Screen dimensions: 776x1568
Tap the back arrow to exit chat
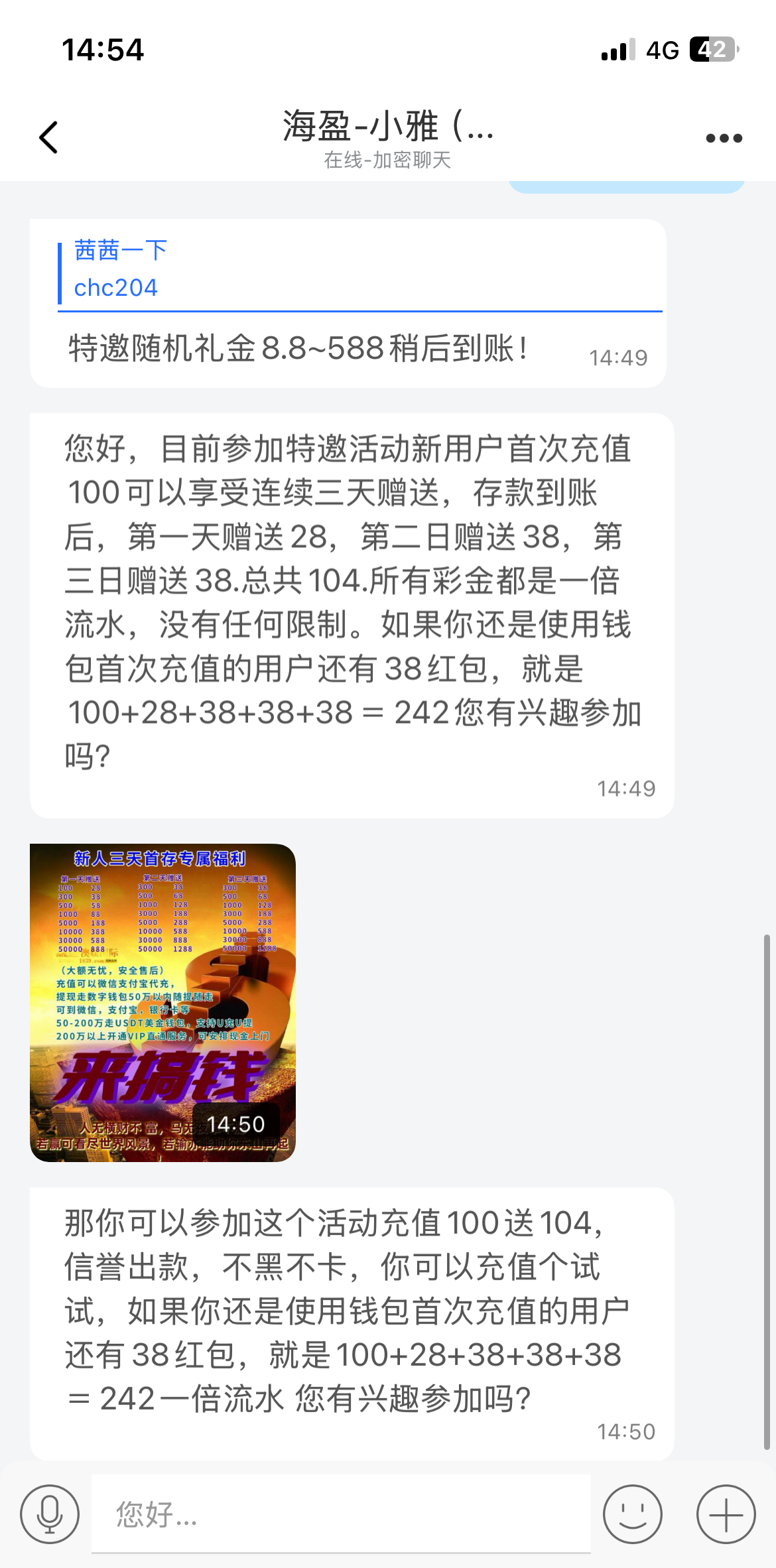46,137
